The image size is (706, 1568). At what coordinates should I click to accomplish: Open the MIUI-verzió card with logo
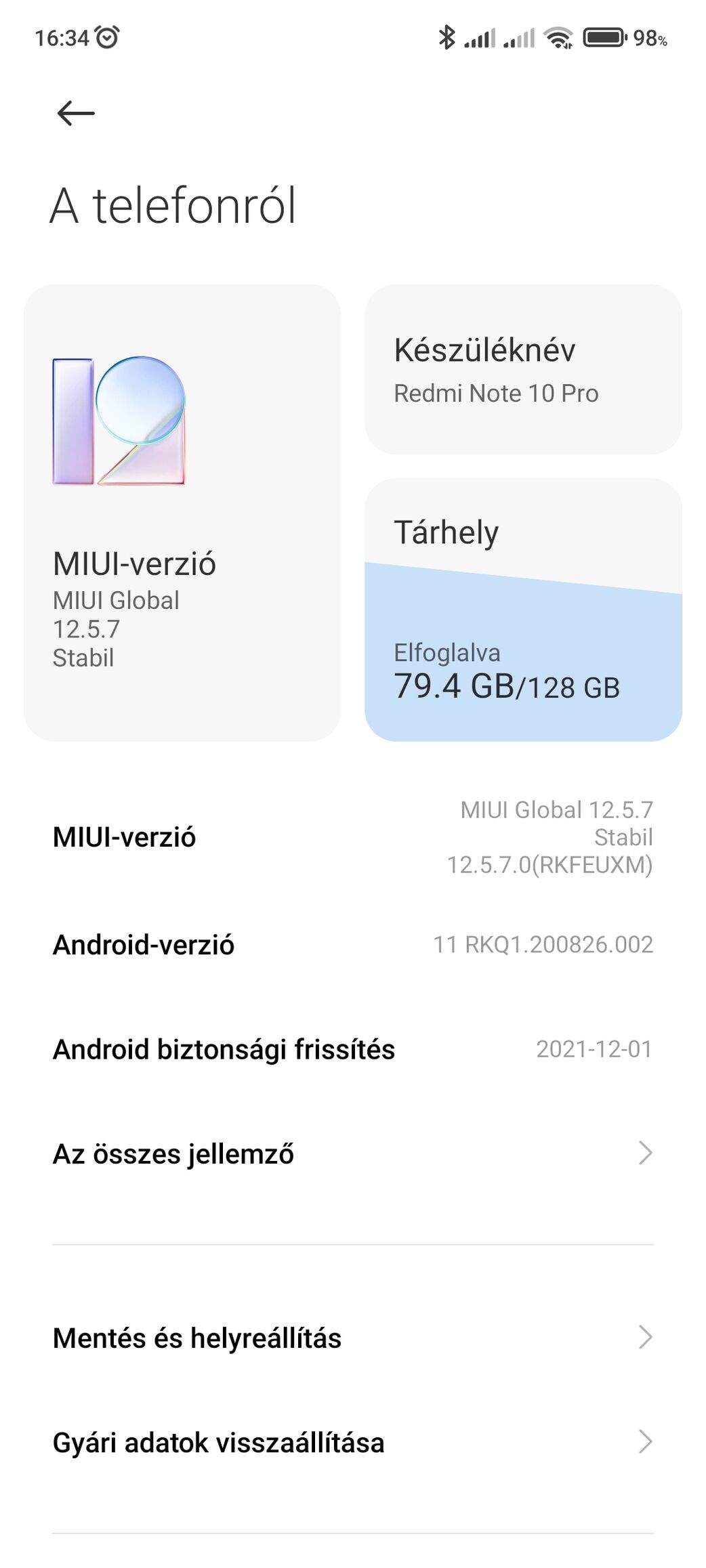point(182,512)
